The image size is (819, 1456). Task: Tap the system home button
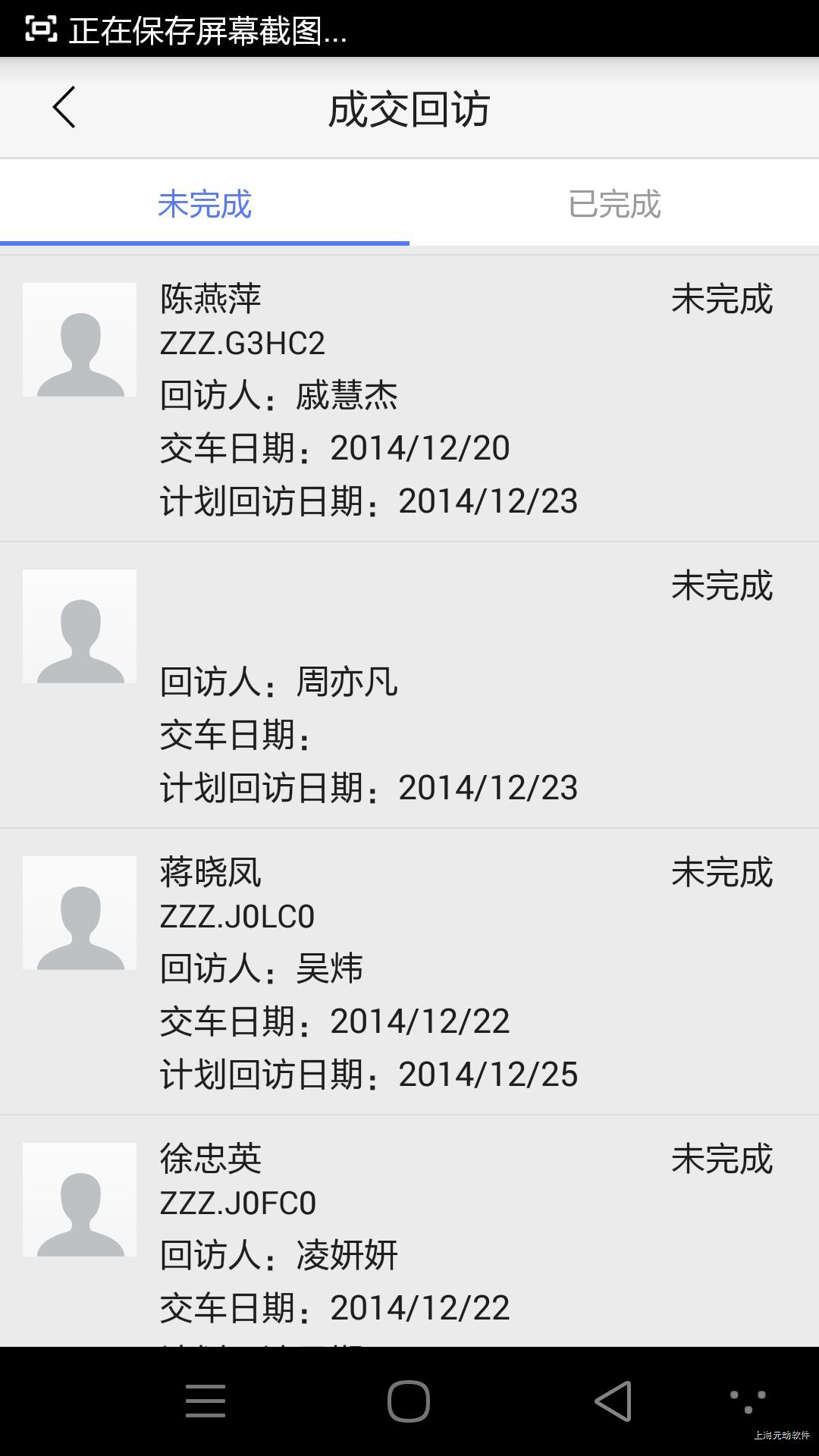[x=409, y=1401]
